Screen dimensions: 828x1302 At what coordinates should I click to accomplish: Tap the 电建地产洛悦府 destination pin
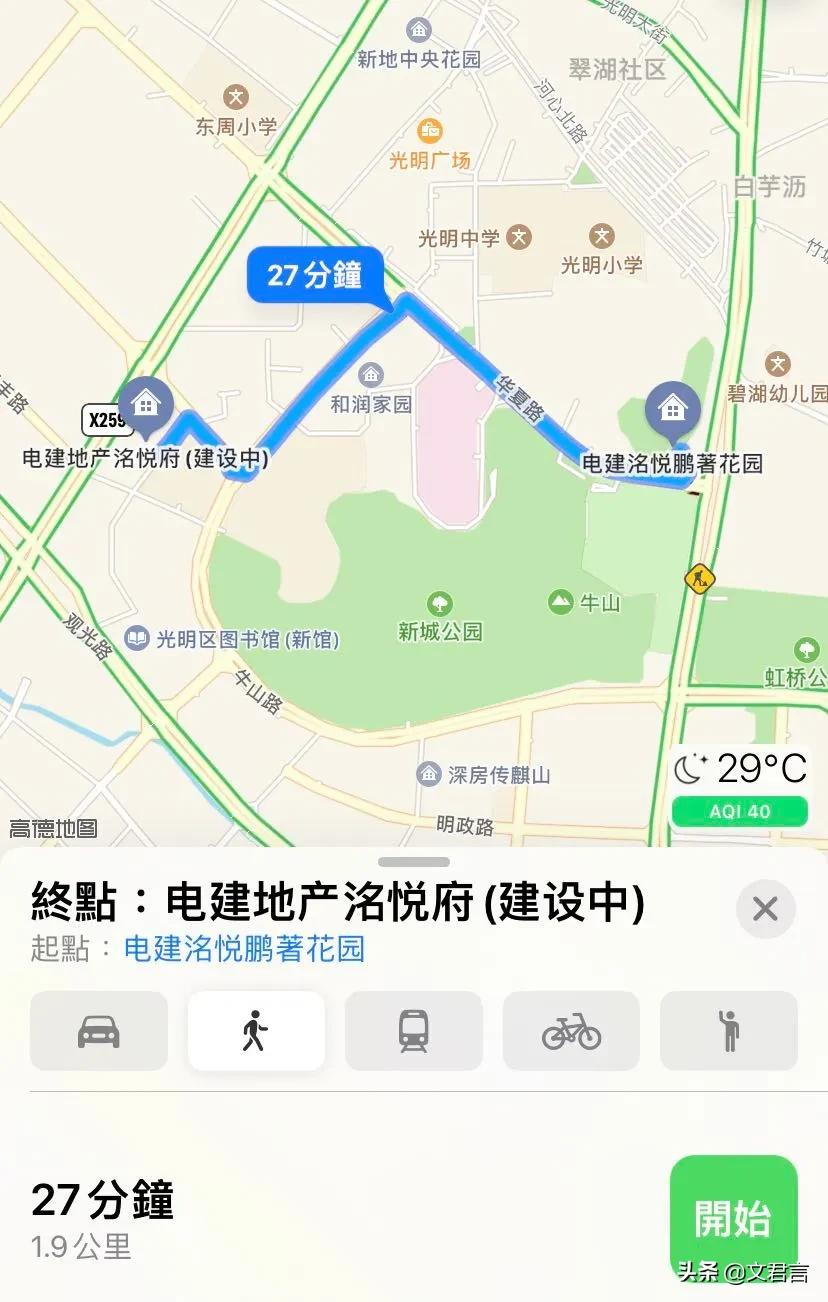coord(146,406)
